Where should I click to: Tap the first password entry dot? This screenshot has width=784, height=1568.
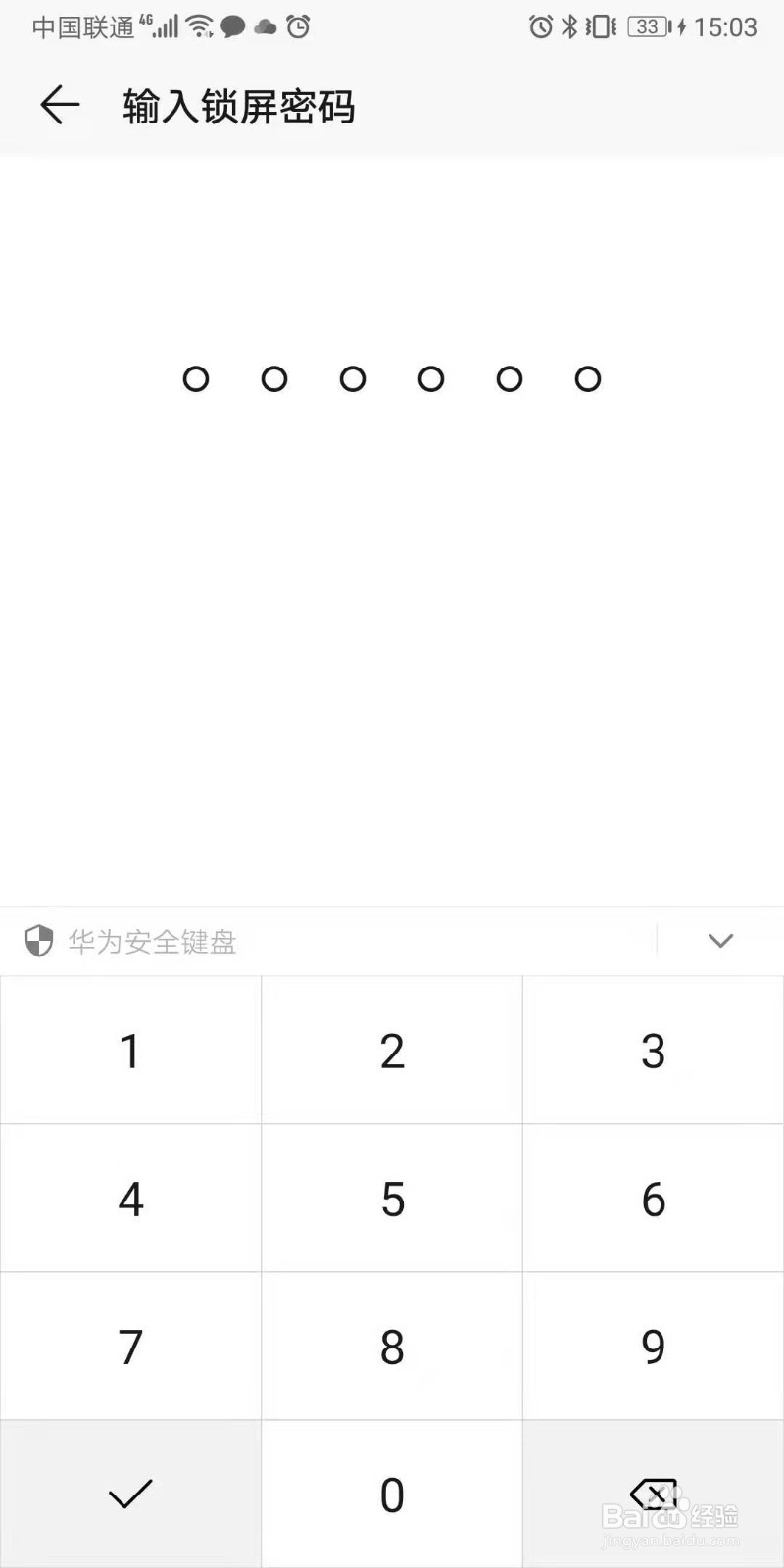(x=196, y=378)
